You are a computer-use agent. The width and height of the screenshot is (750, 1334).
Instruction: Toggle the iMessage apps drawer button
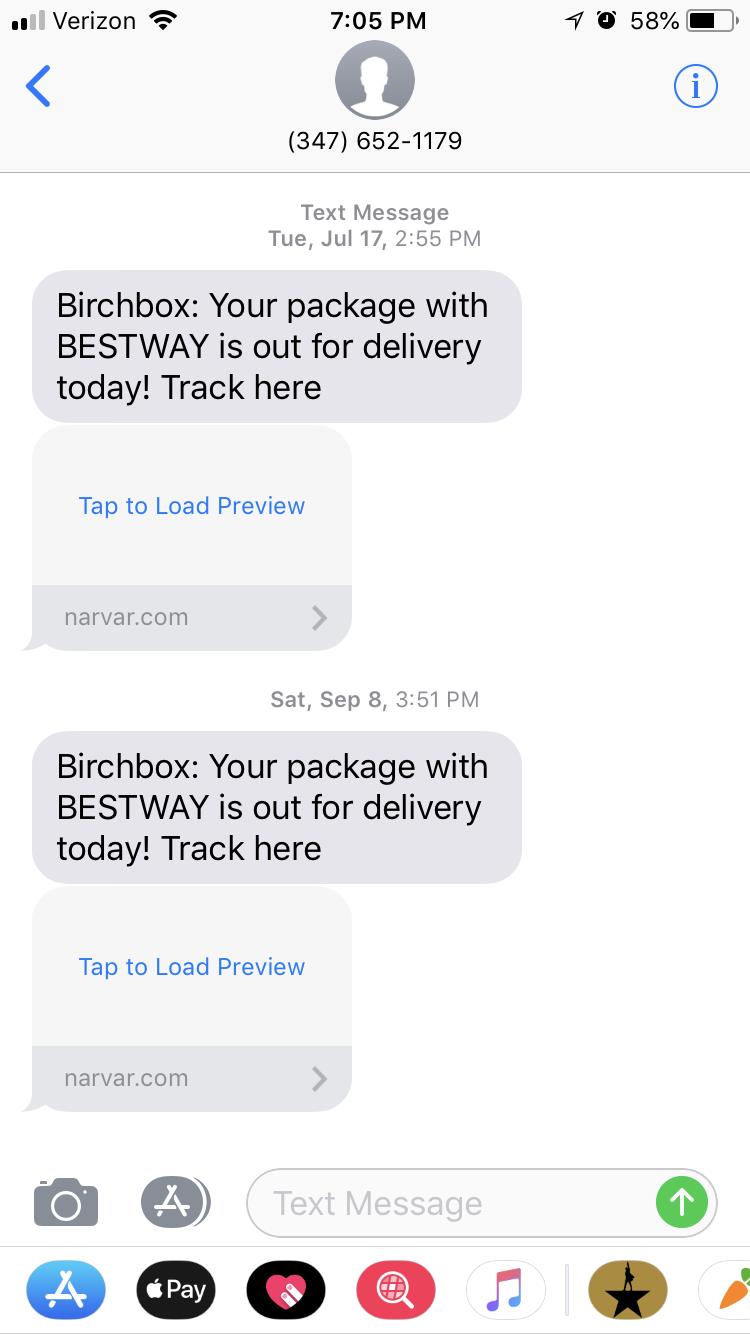point(175,1202)
